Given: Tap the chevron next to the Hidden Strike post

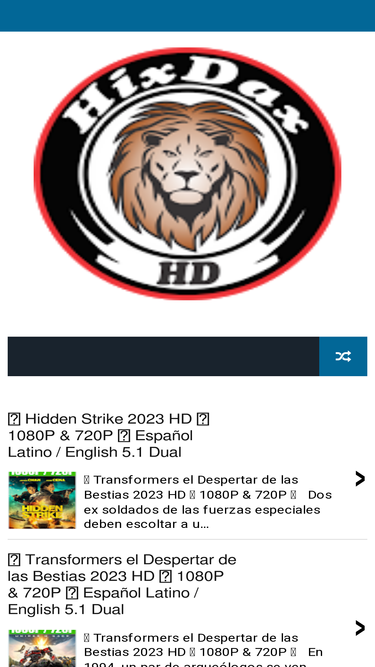Looking at the screenshot, I should click(x=360, y=479).
